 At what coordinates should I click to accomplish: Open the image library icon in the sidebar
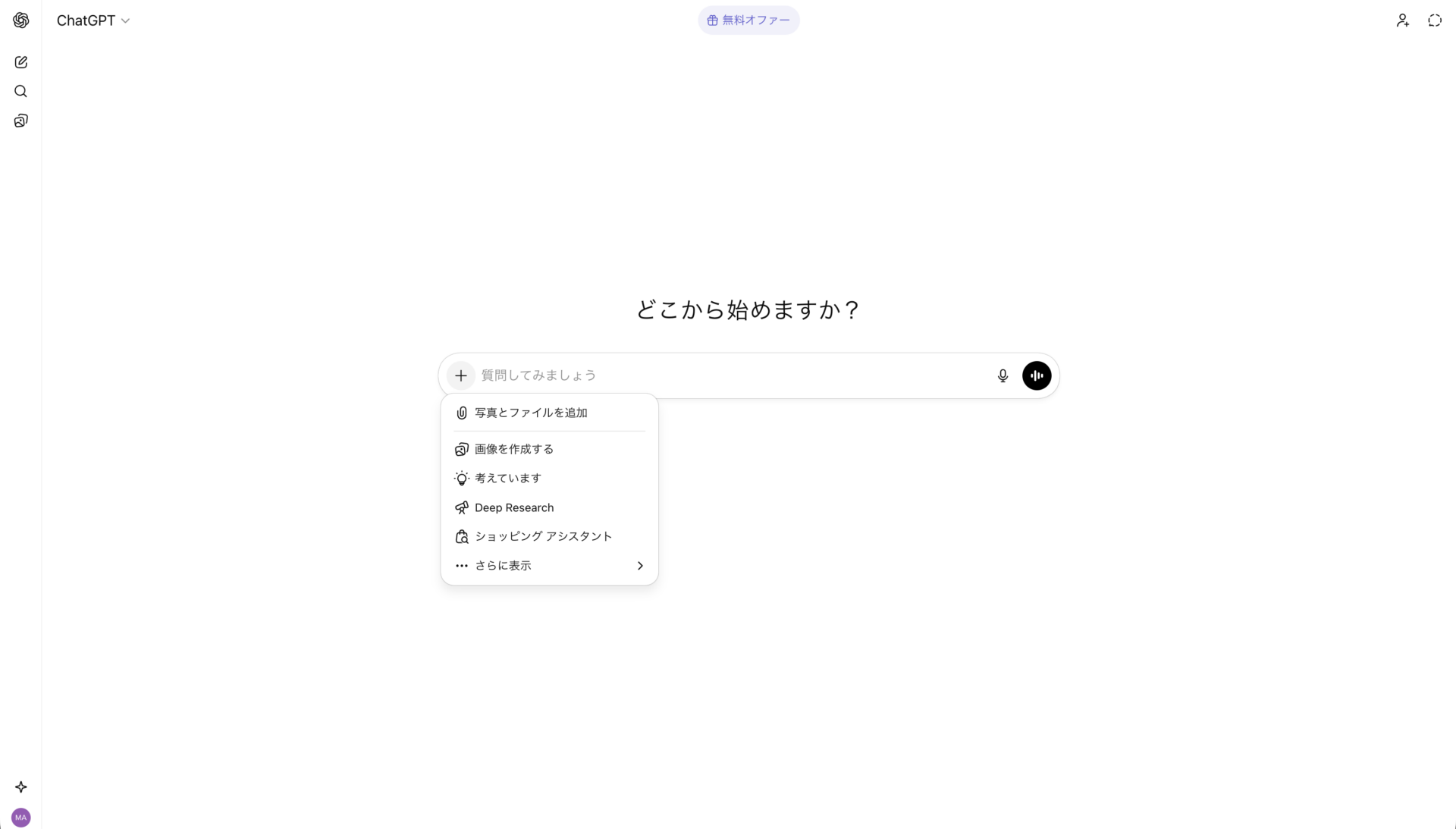coord(21,121)
